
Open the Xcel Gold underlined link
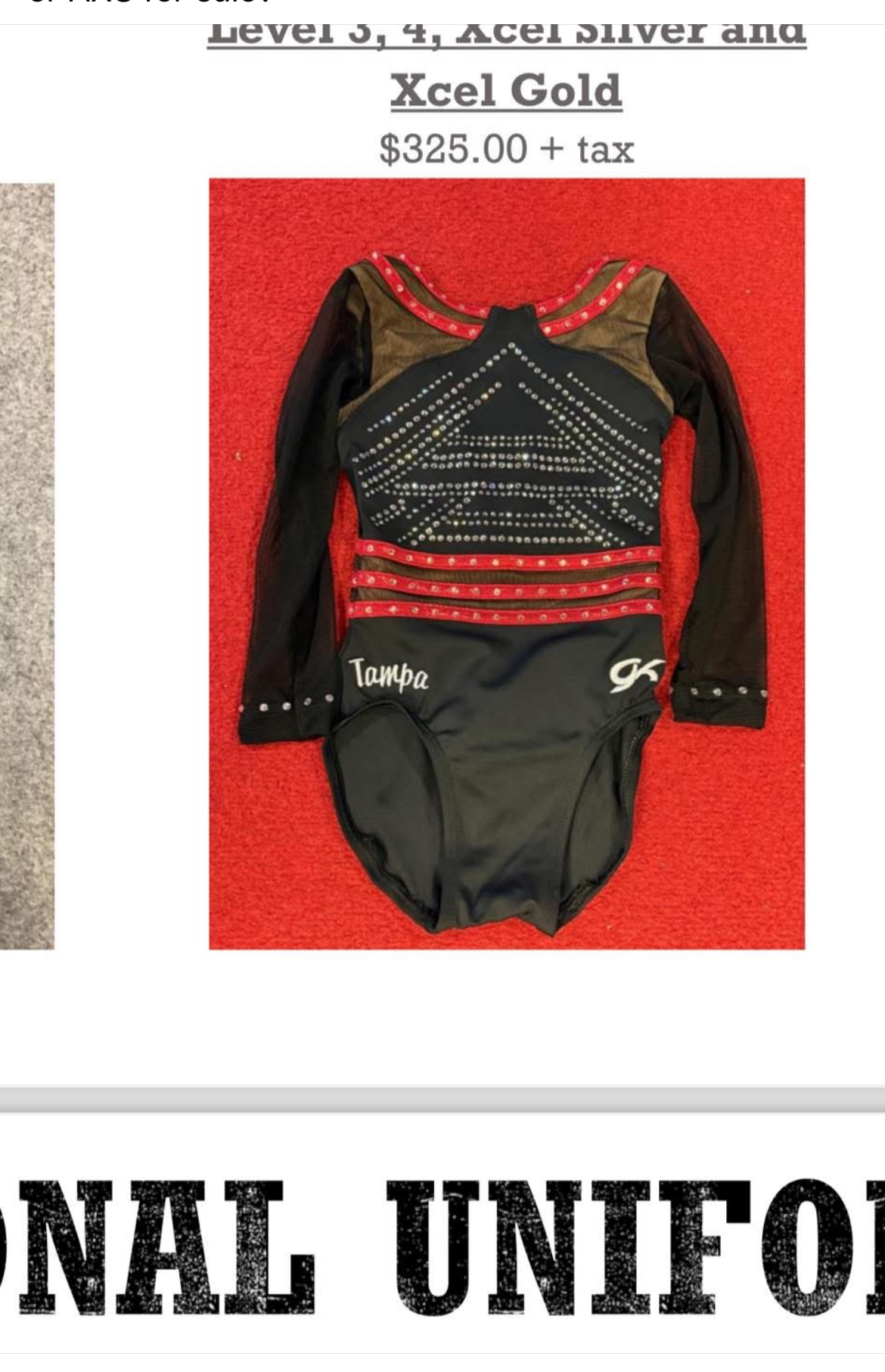point(506,91)
